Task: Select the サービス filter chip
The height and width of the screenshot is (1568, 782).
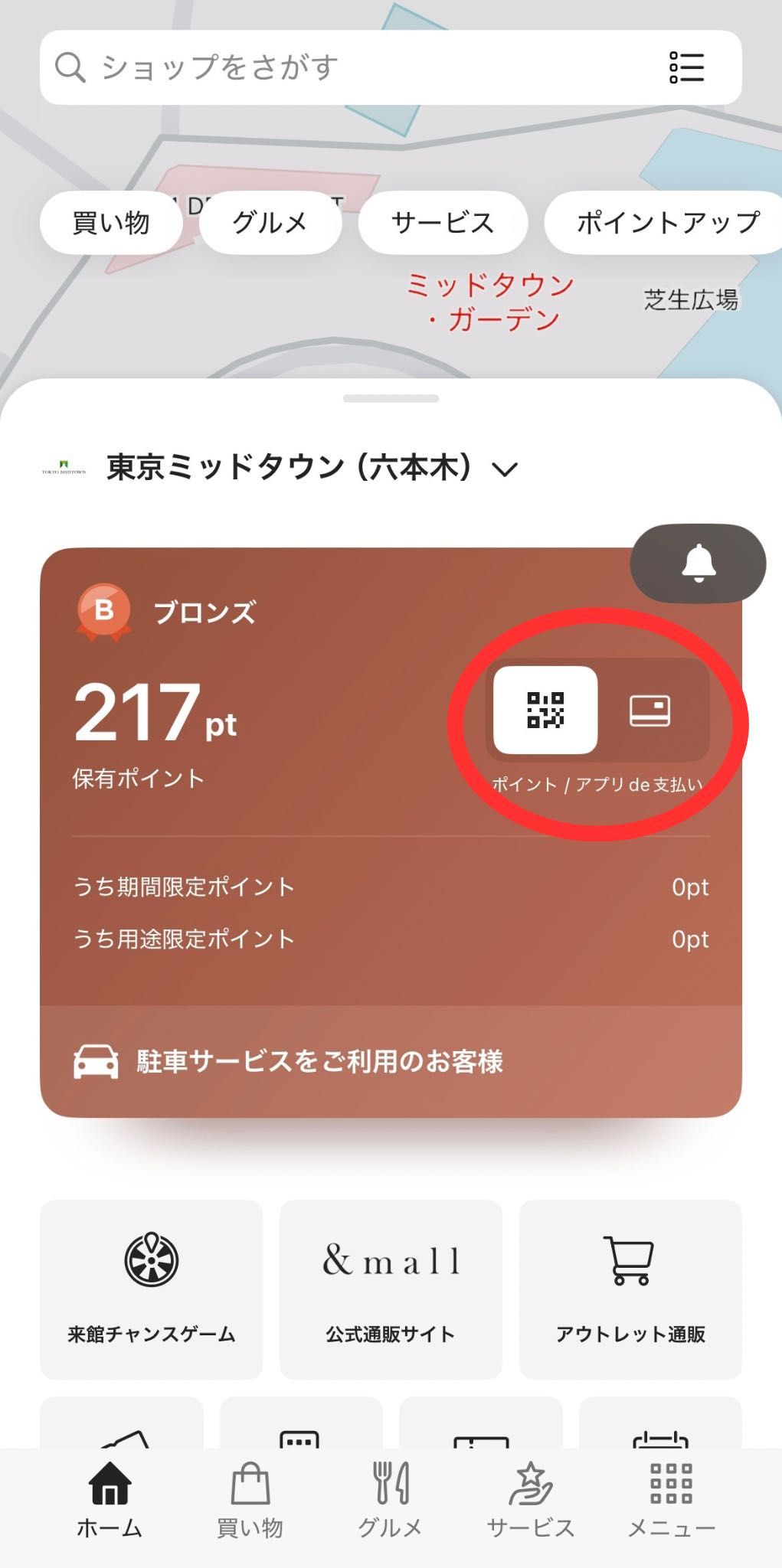Action: coord(443,222)
